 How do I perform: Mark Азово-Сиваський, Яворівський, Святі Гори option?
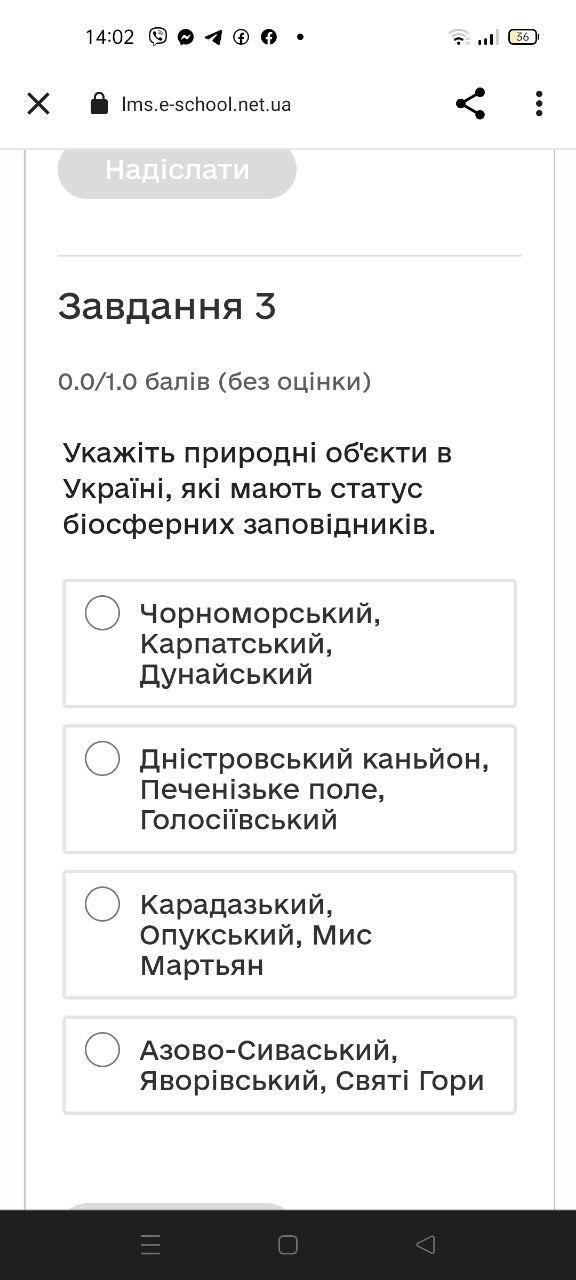click(x=289, y=1065)
